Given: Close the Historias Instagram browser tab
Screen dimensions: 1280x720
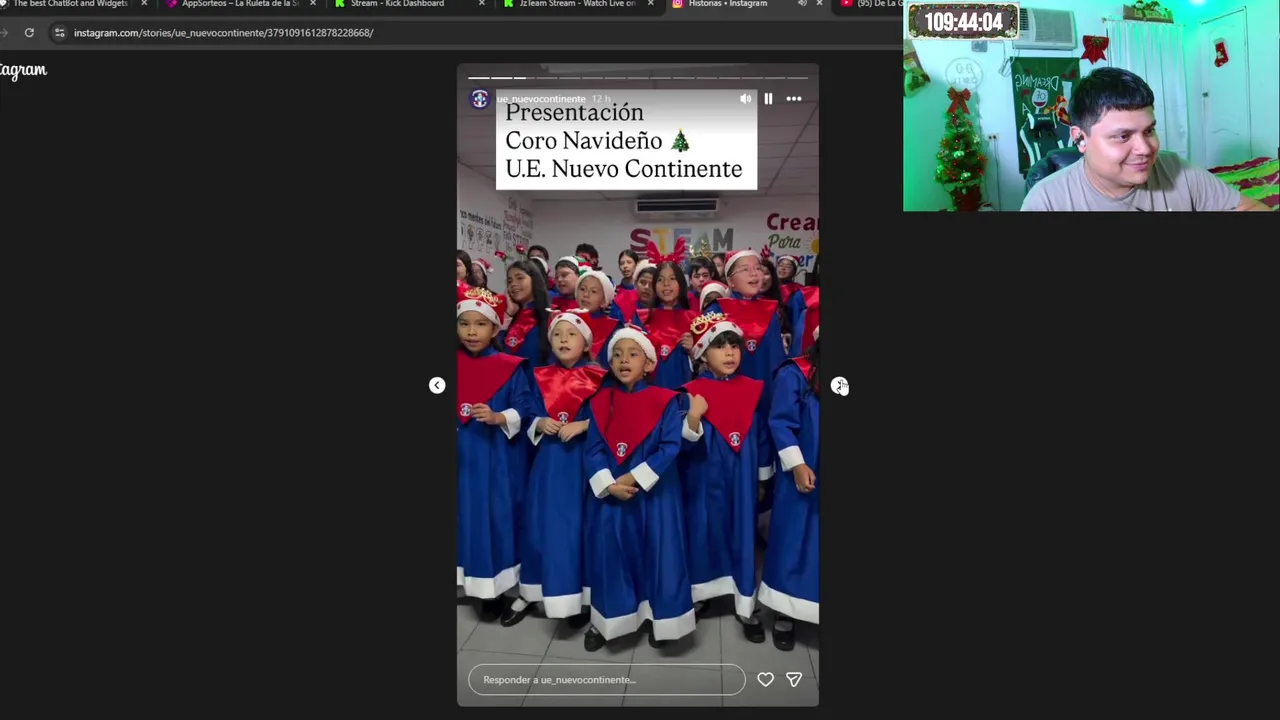Looking at the screenshot, I should pyautogui.click(x=819, y=4).
